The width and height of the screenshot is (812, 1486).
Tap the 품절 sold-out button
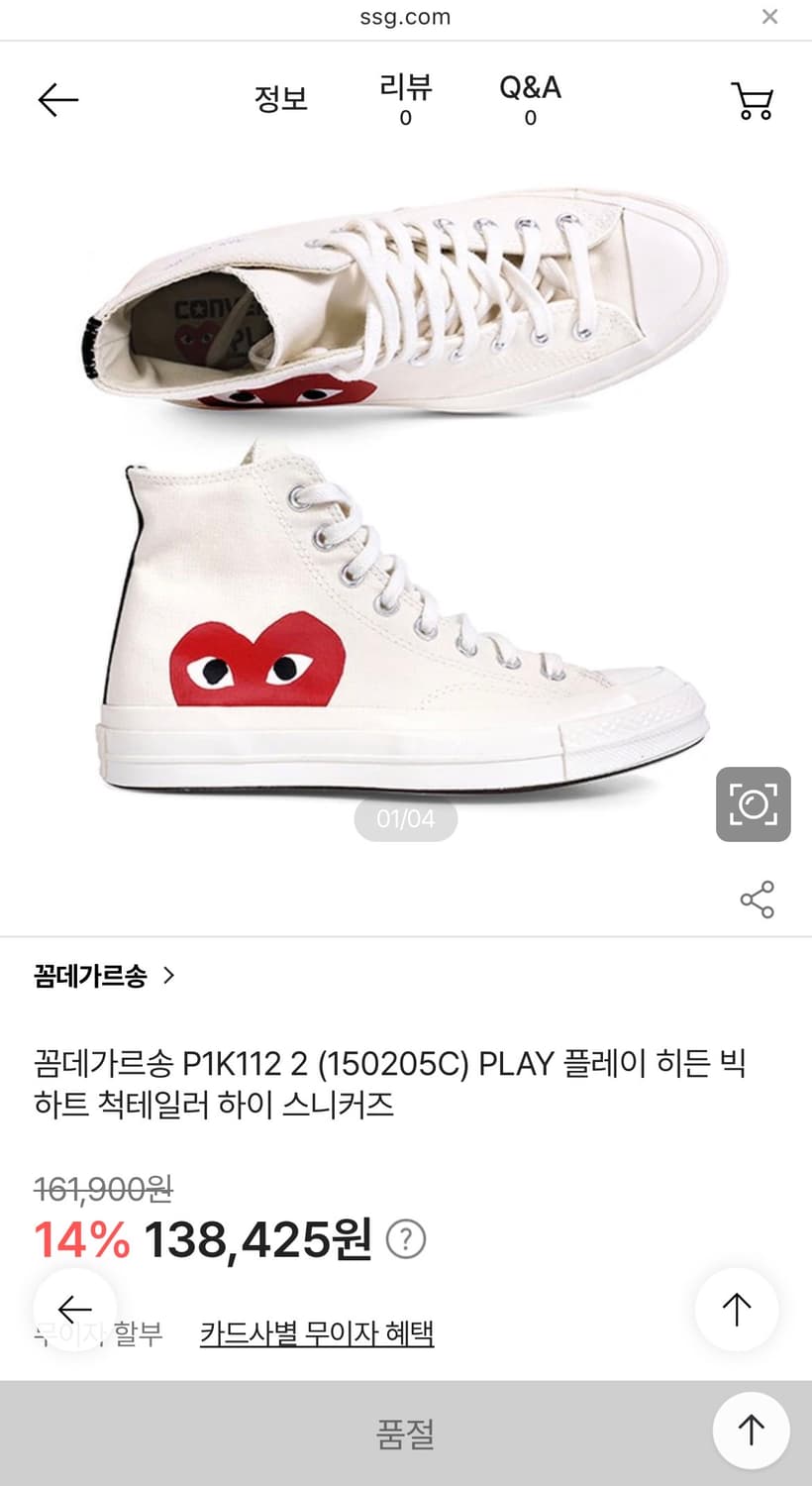(406, 1433)
